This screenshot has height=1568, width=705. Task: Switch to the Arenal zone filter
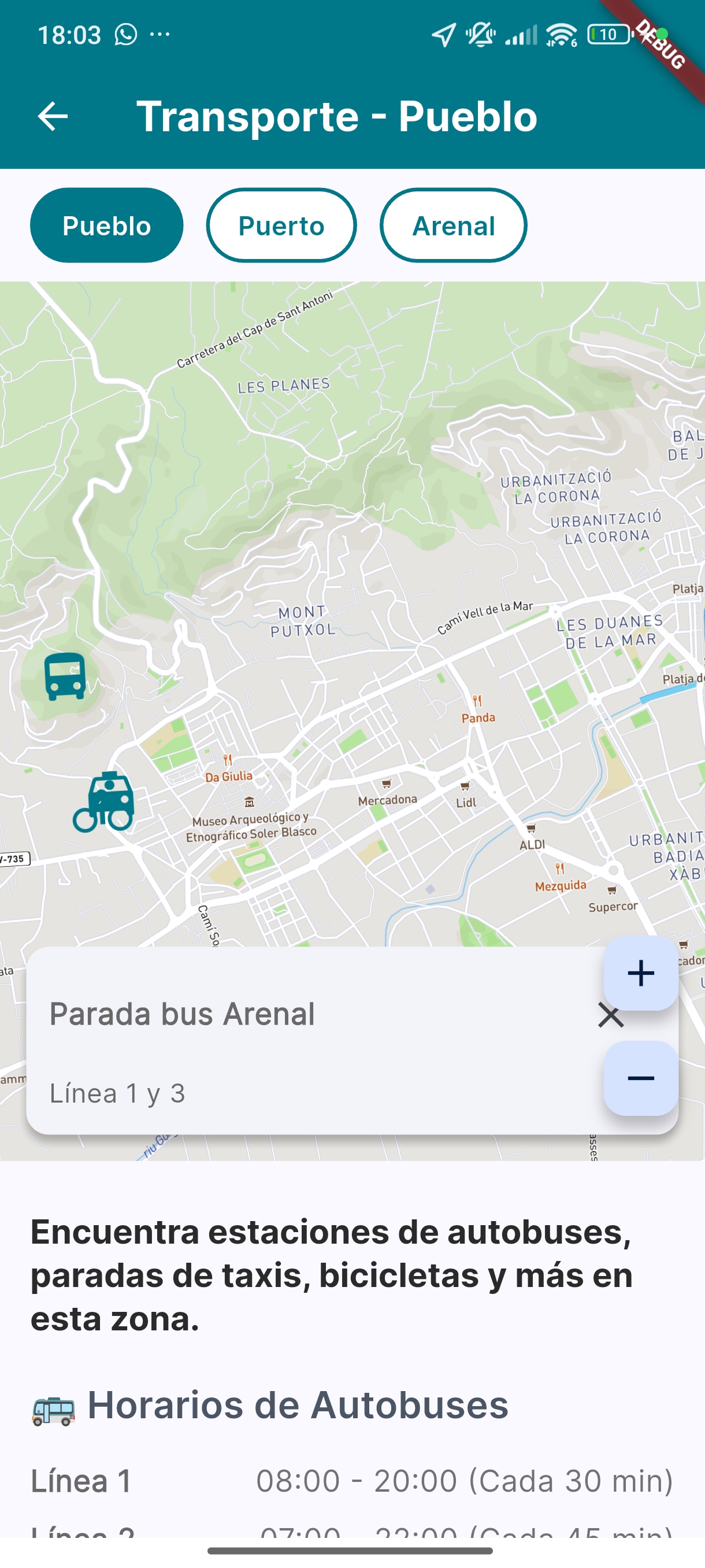(454, 225)
